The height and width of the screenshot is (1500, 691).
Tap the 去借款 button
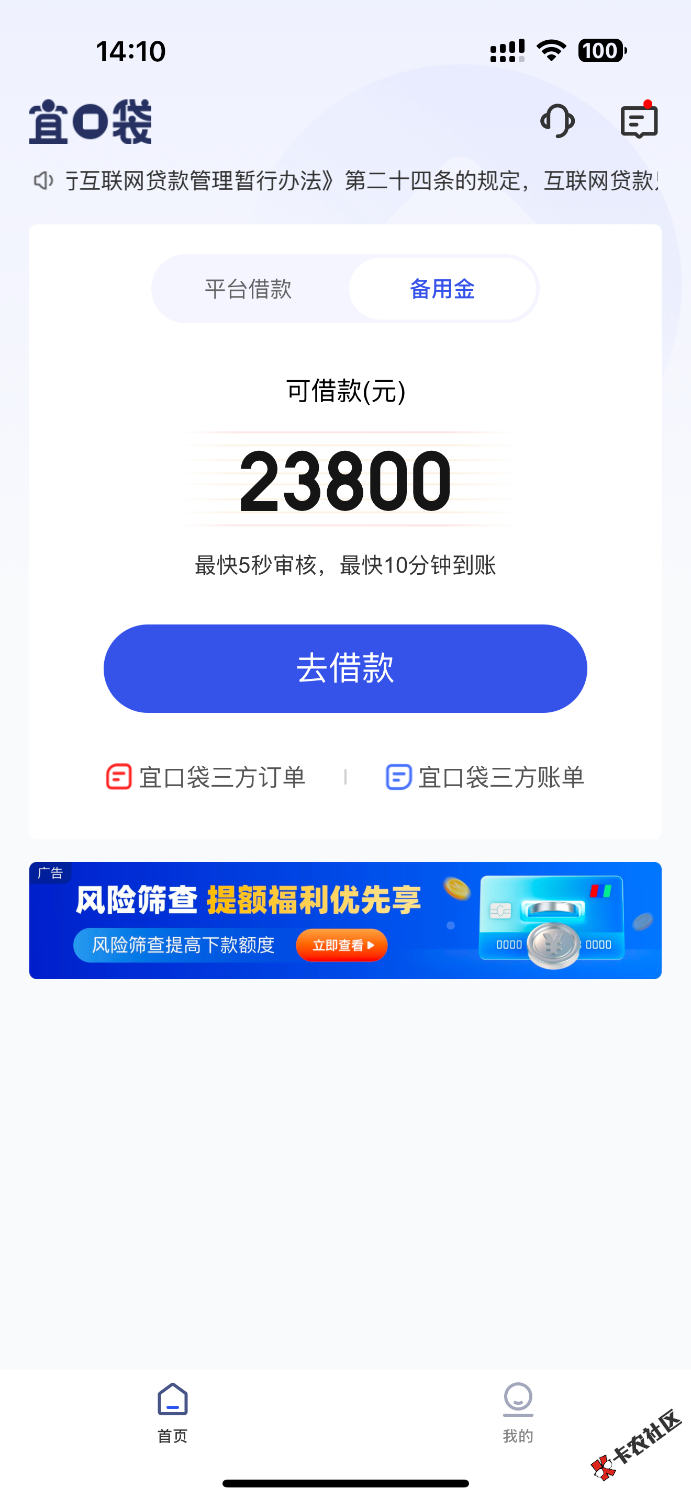tap(345, 669)
